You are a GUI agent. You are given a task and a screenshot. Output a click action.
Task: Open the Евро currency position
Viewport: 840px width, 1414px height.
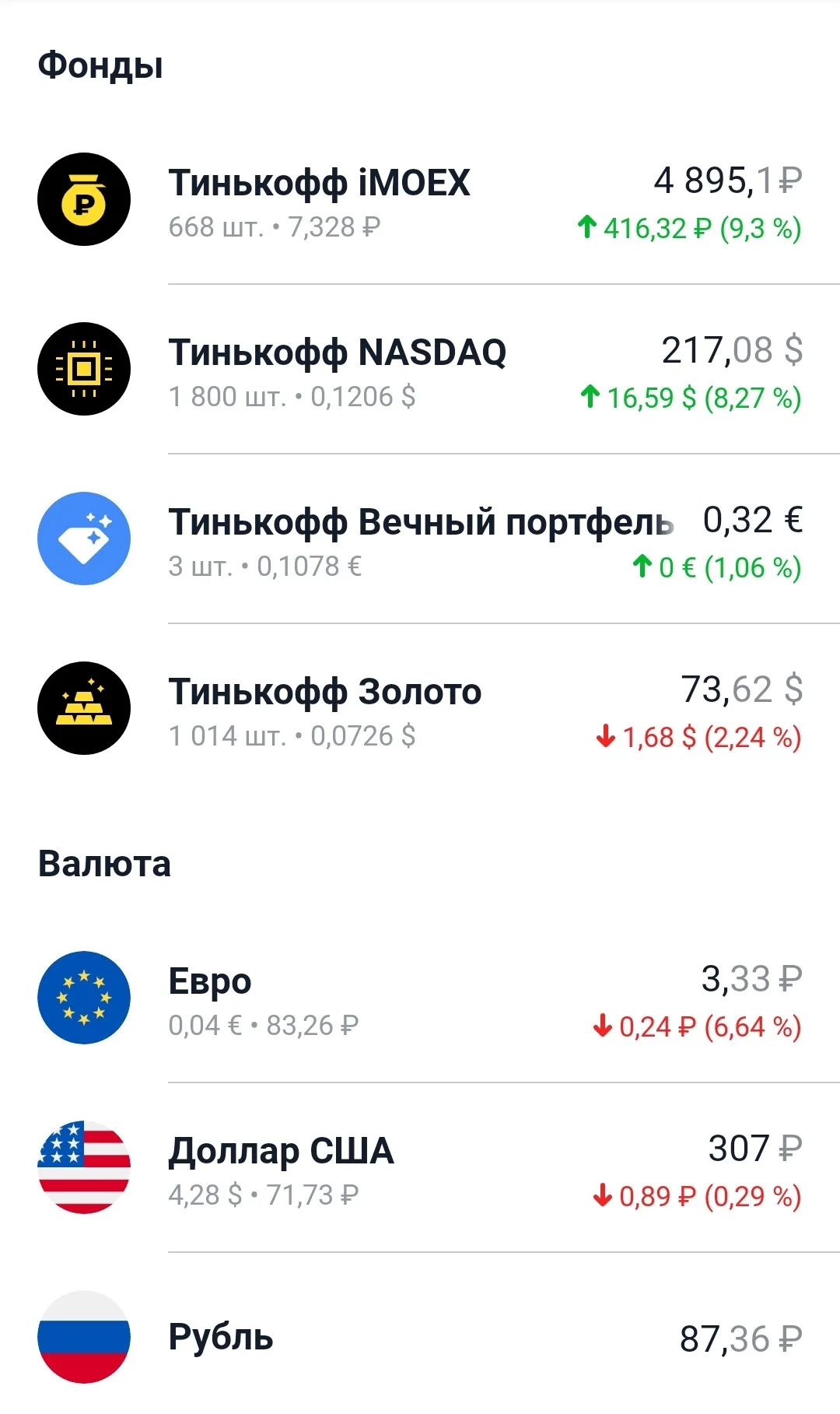(x=420, y=998)
